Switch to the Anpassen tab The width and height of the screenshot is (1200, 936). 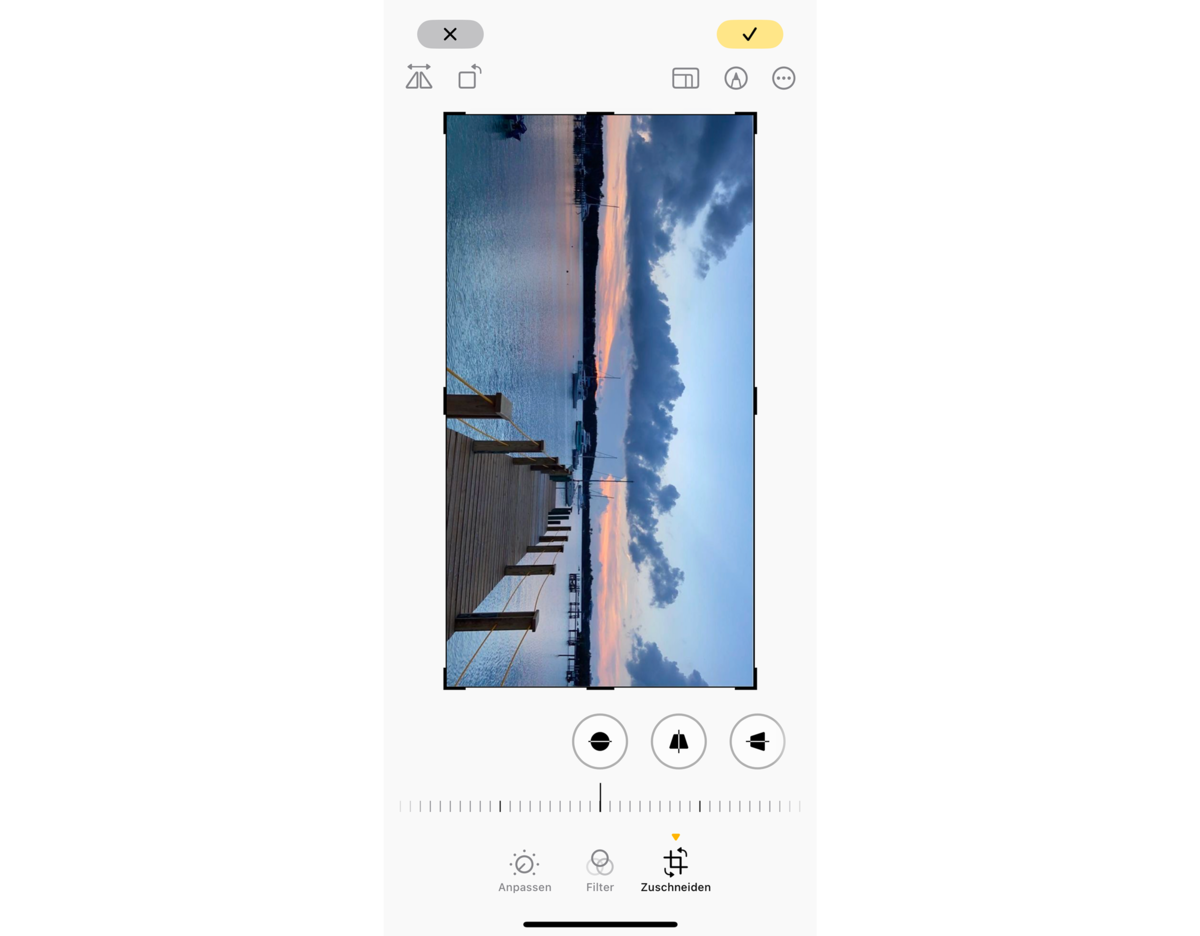[x=524, y=871]
